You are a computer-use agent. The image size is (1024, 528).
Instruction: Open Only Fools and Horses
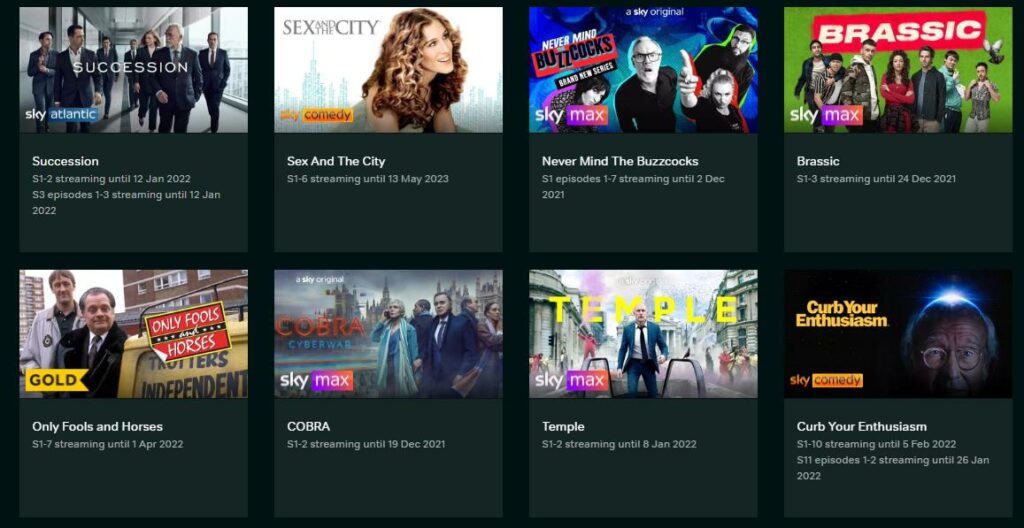pos(133,334)
